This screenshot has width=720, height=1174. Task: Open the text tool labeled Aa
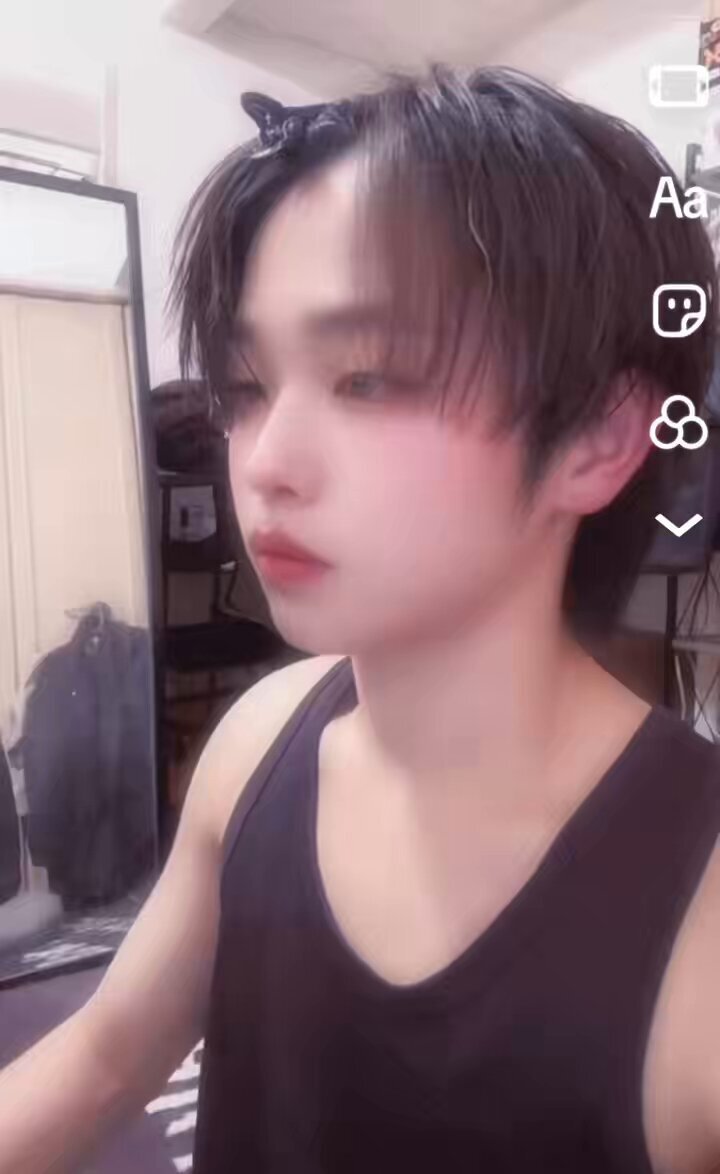[x=678, y=198]
